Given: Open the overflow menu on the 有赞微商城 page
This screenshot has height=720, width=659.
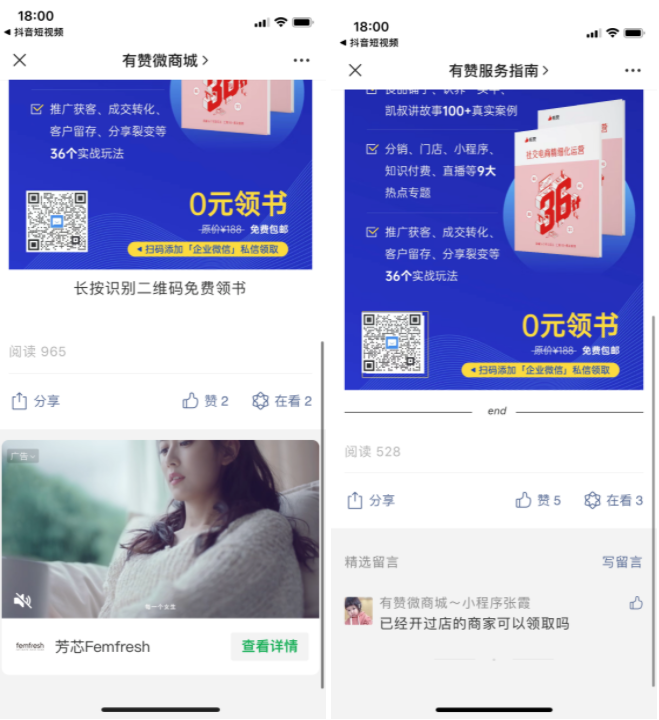Looking at the screenshot, I should (x=301, y=60).
